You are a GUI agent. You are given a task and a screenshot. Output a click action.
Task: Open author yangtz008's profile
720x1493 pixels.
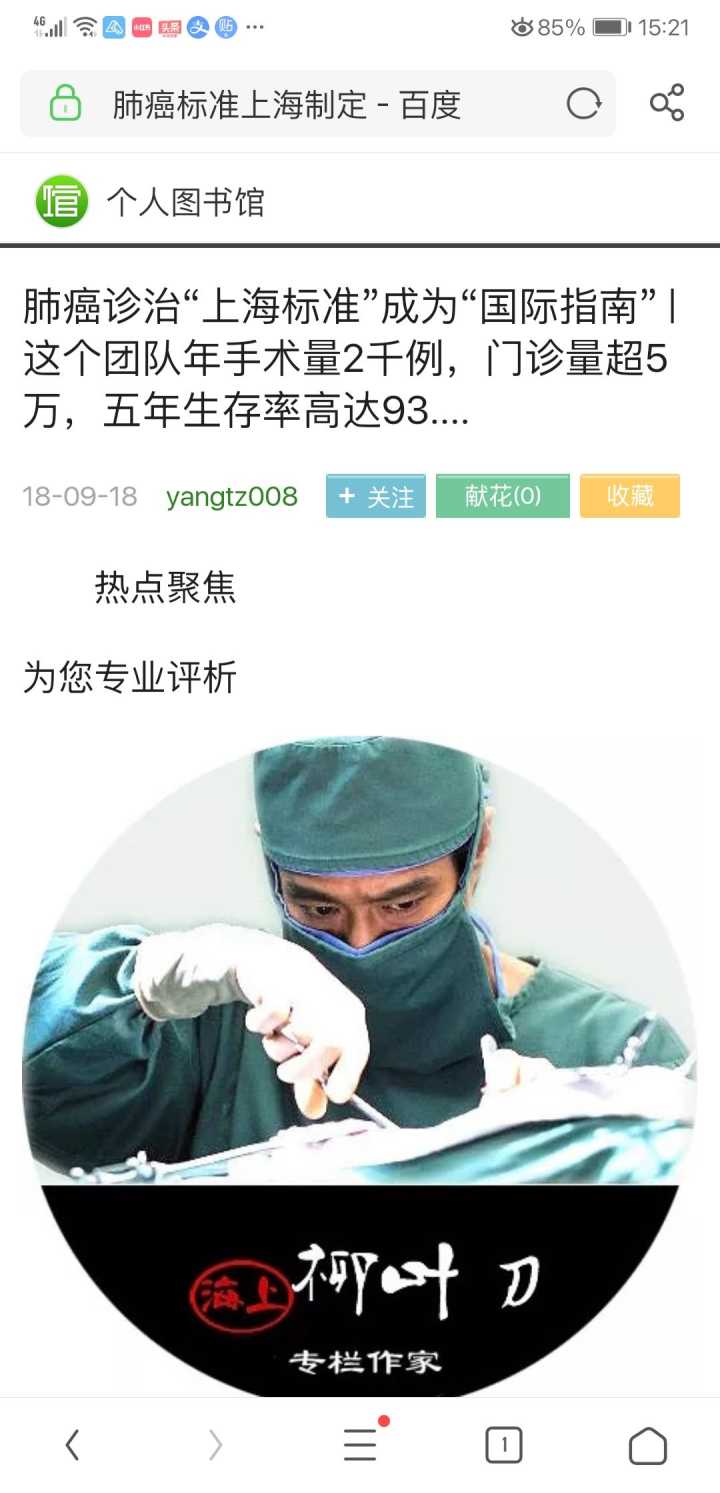[232, 496]
